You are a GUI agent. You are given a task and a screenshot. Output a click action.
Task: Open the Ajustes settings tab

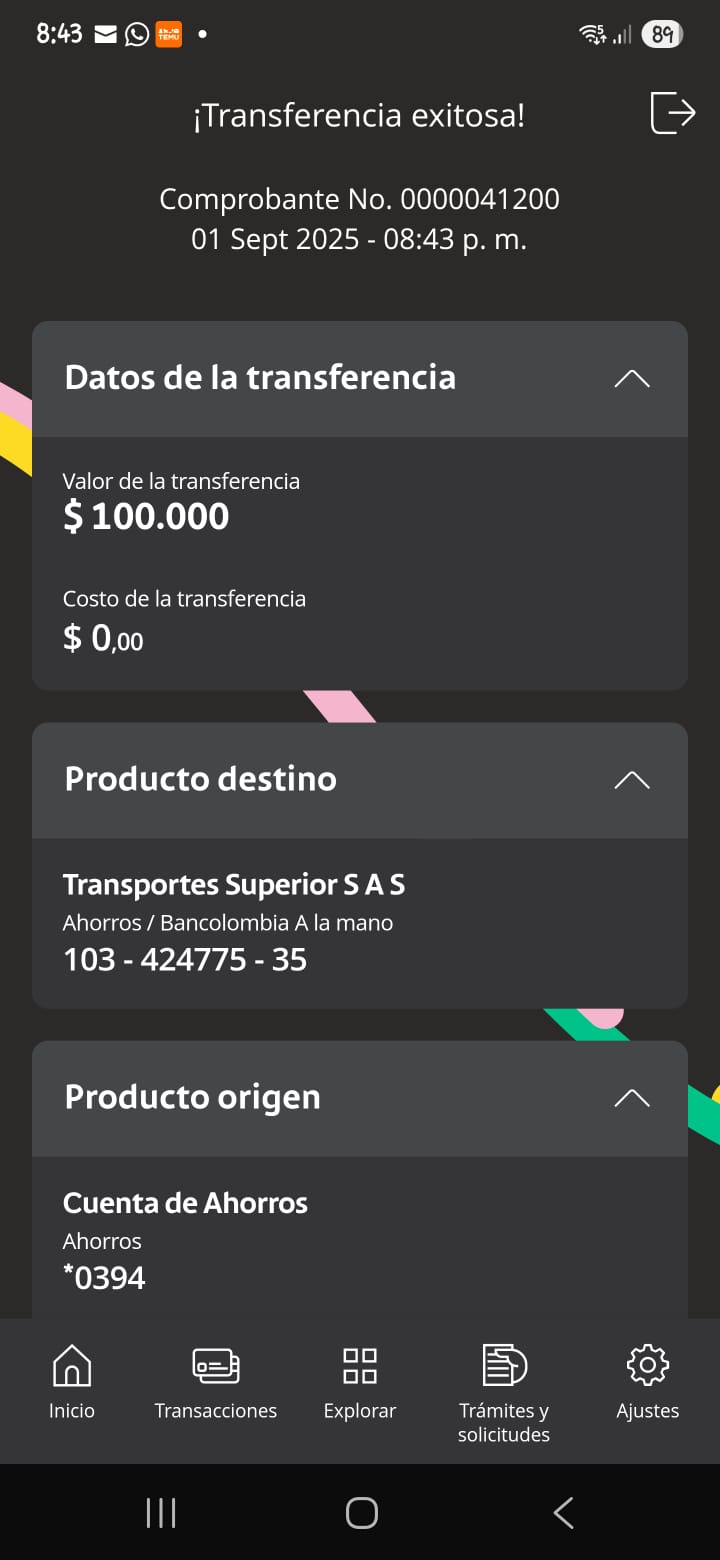(647, 1382)
